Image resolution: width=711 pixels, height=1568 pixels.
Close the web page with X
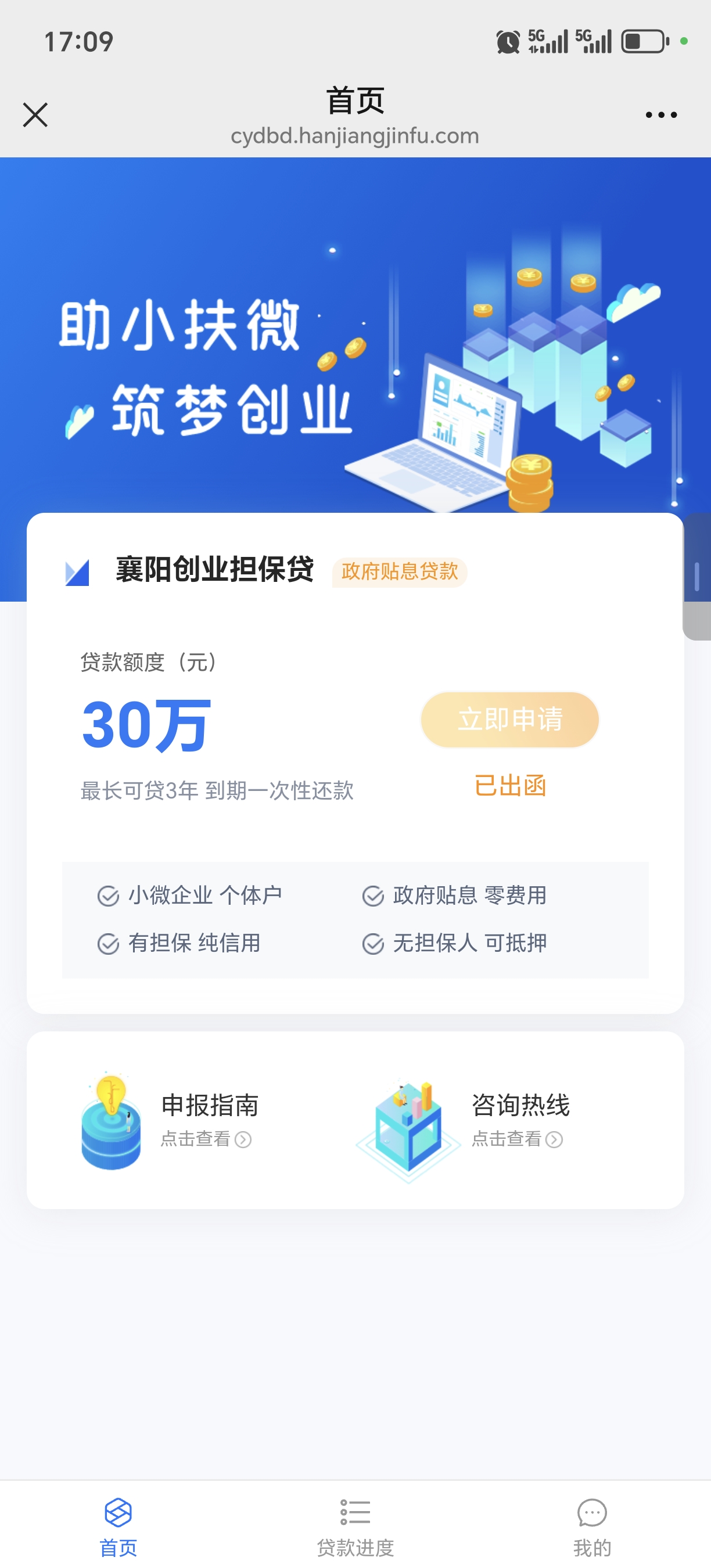[x=35, y=114]
